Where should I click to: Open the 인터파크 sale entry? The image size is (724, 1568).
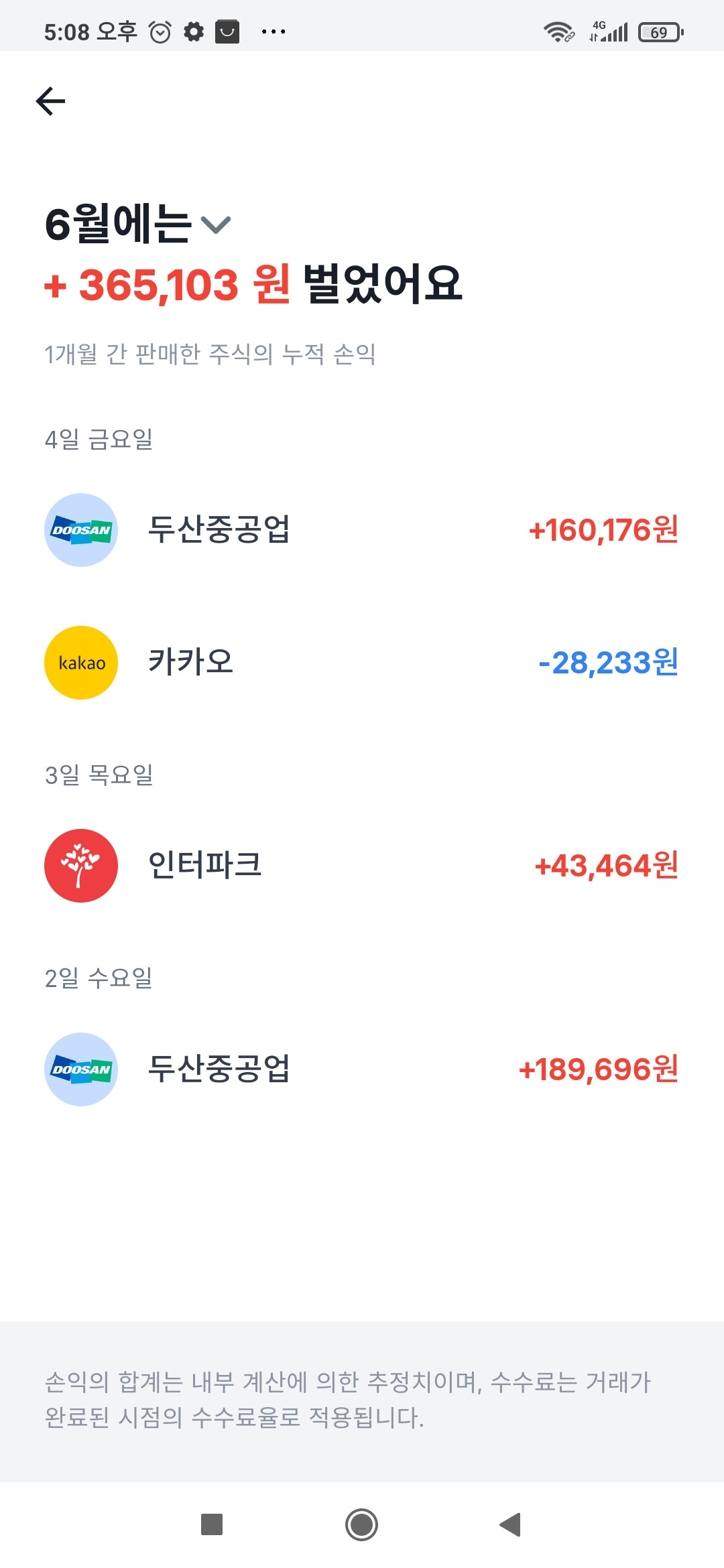coord(362,866)
